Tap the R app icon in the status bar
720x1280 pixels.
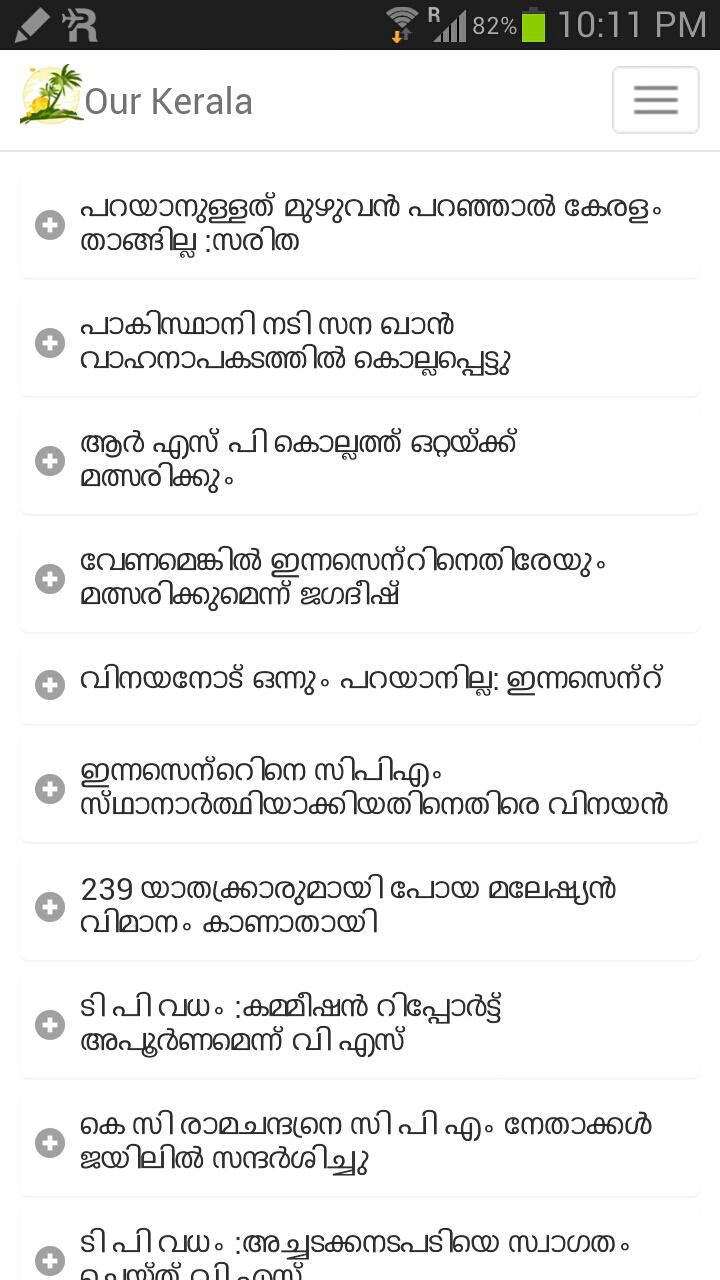coord(80,23)
